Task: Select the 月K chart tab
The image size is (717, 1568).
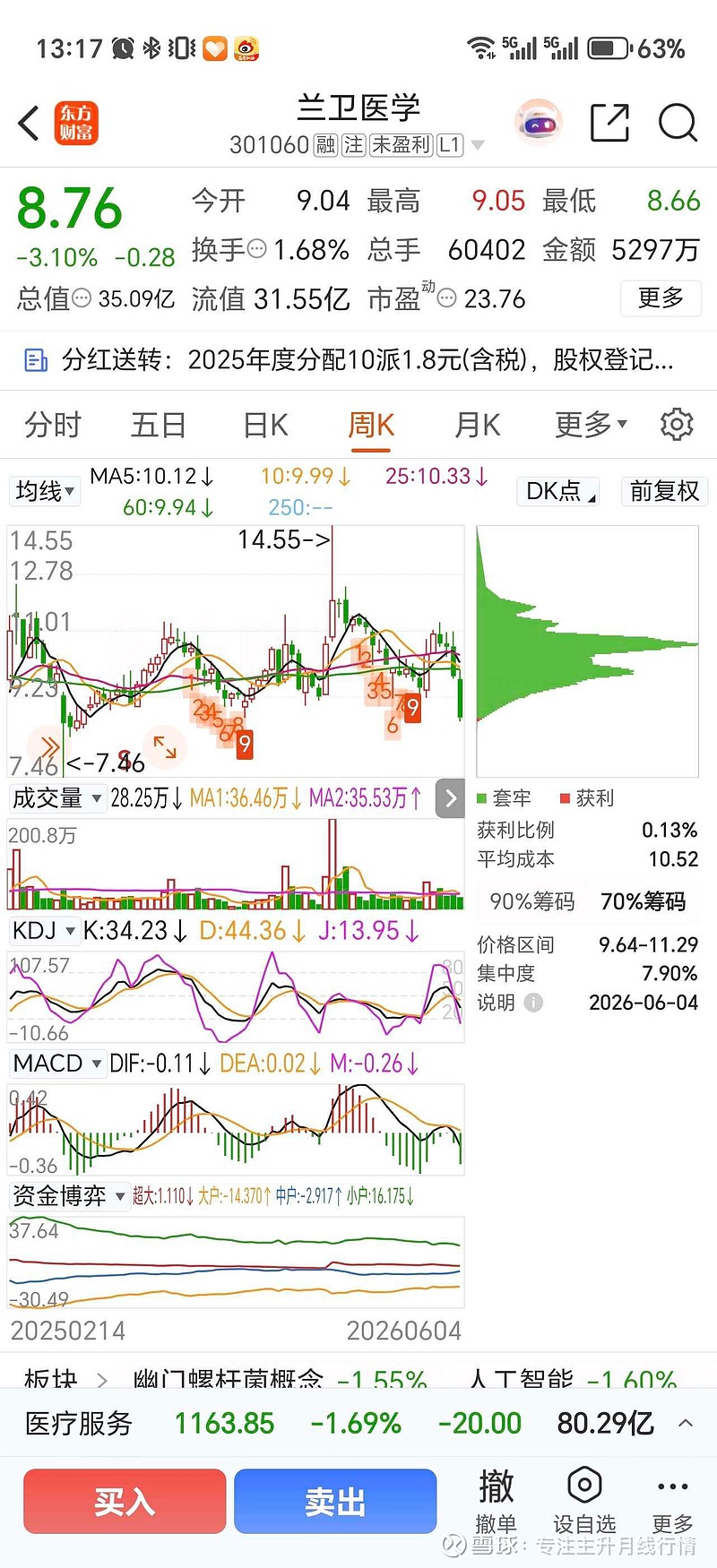Action: click(477, 425)
